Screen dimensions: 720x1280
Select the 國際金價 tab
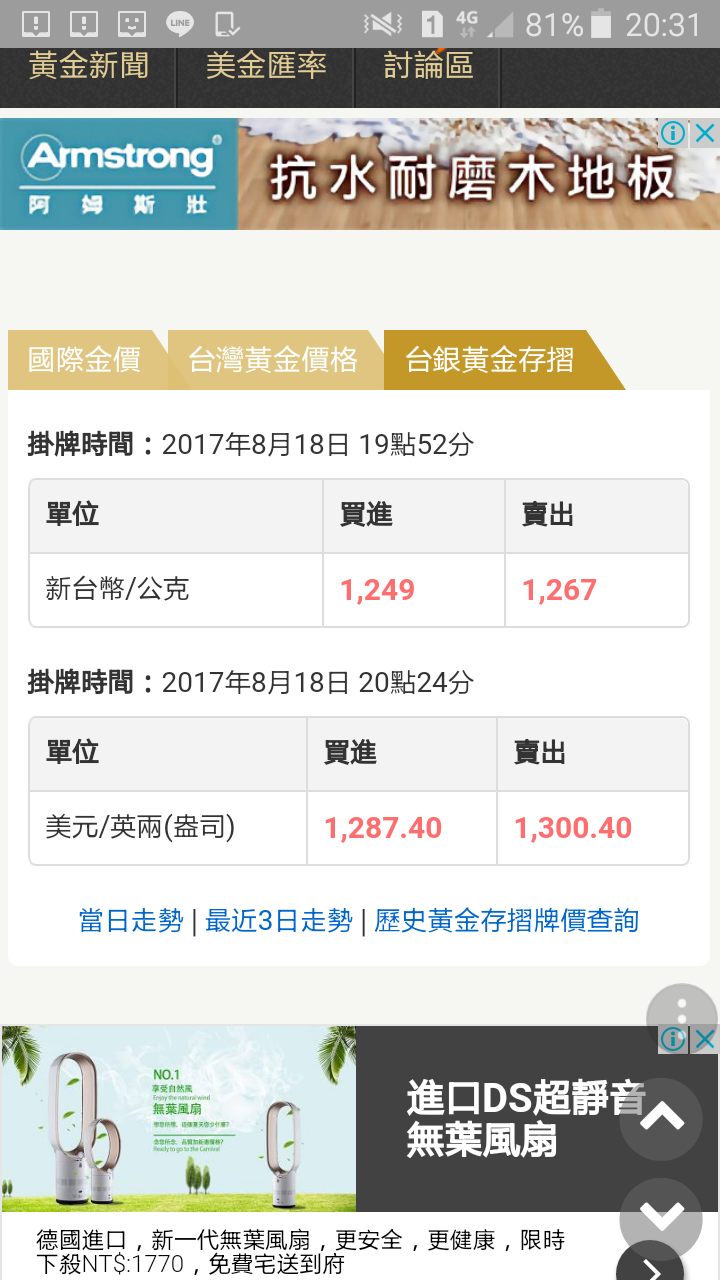[85, 360]
